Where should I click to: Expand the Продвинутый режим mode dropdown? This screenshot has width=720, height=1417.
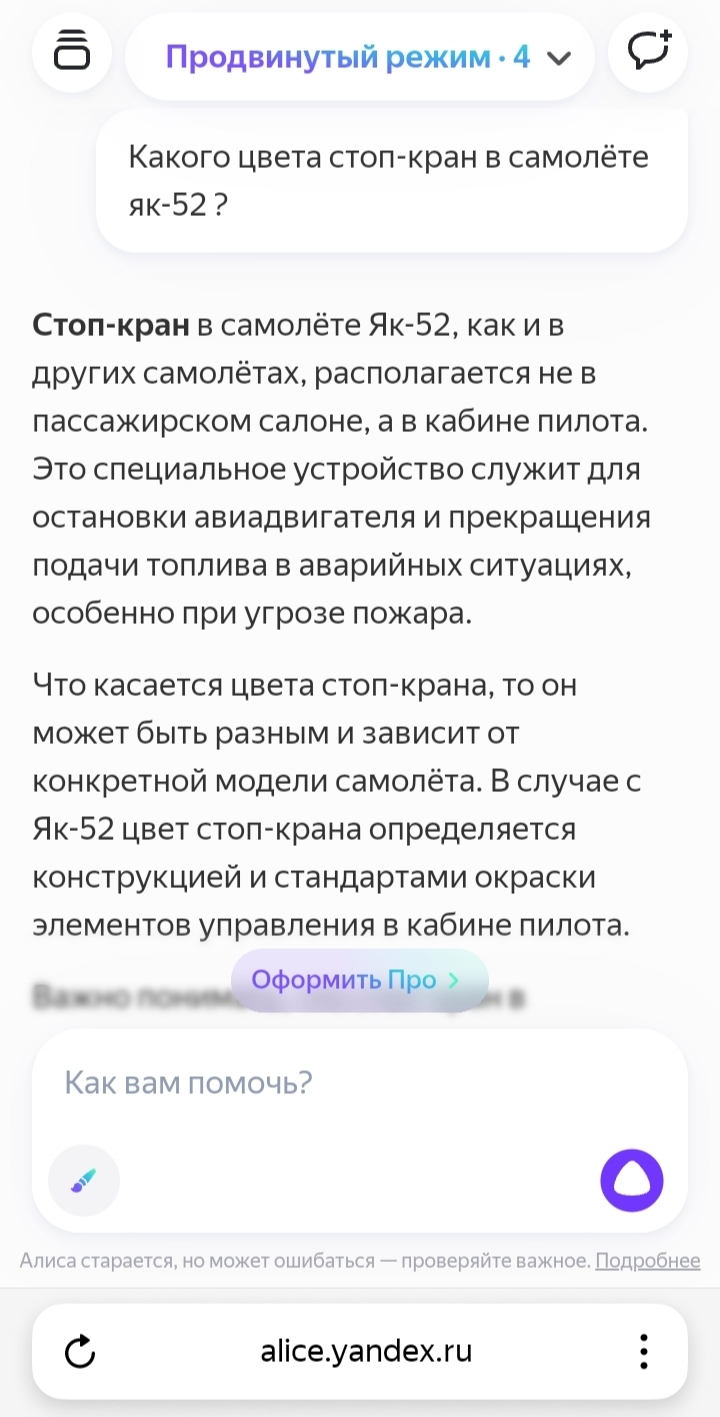tap(360, 57)
